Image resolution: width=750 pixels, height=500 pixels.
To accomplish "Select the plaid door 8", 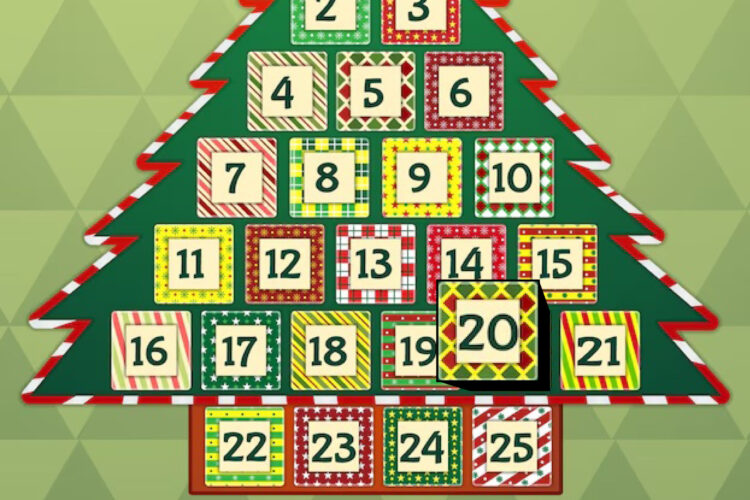I will (328, 178).
